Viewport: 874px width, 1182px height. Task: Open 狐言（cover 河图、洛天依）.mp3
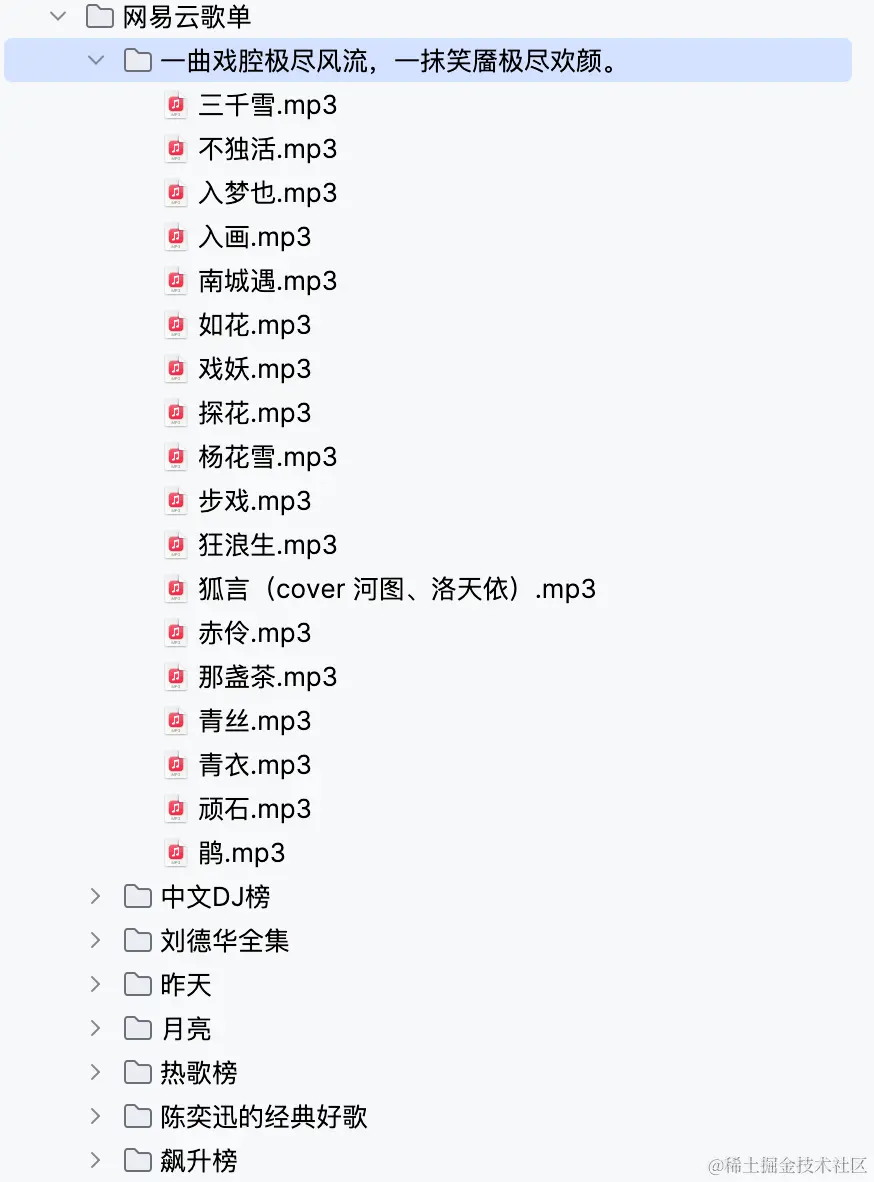[x=396, y=589]
